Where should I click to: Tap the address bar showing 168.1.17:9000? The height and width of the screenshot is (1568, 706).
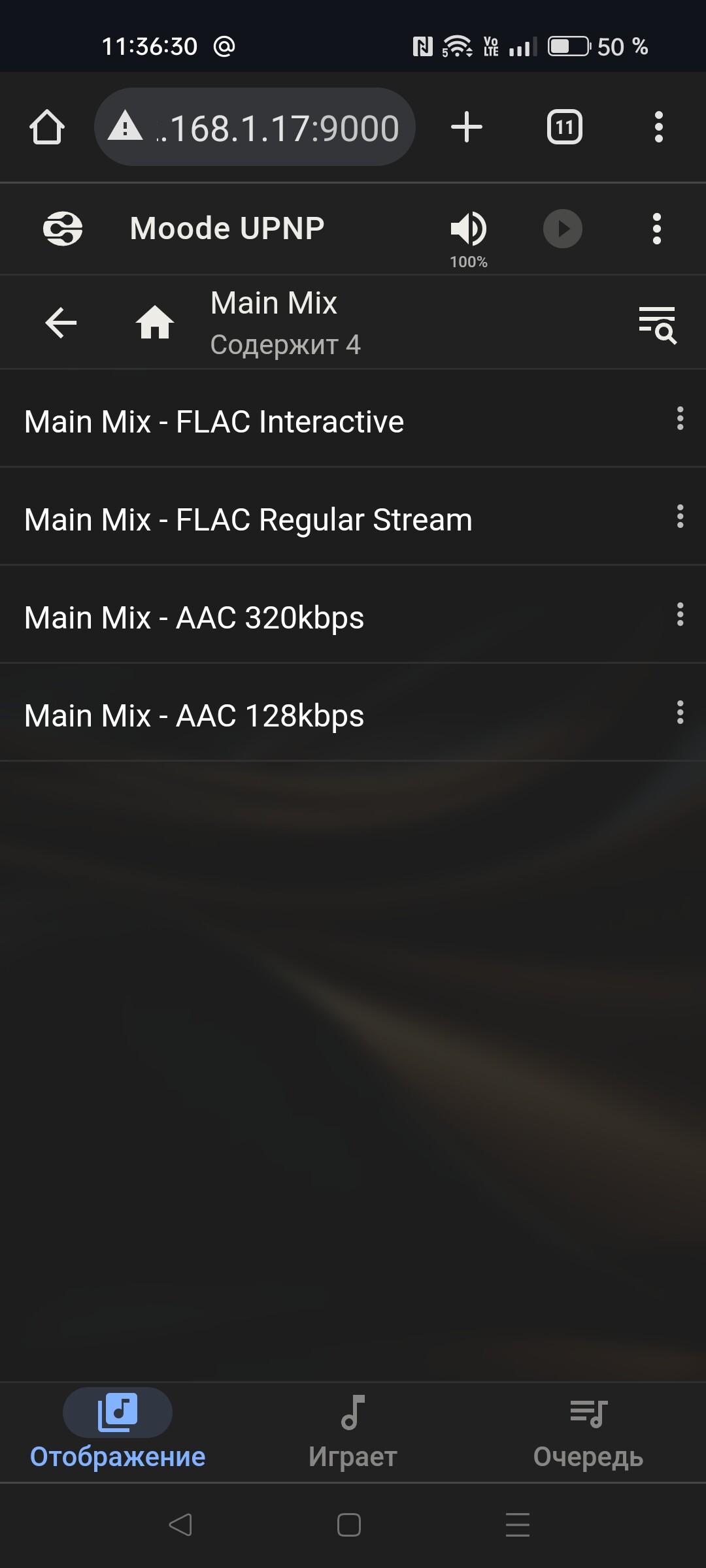[x=255, y=127]
